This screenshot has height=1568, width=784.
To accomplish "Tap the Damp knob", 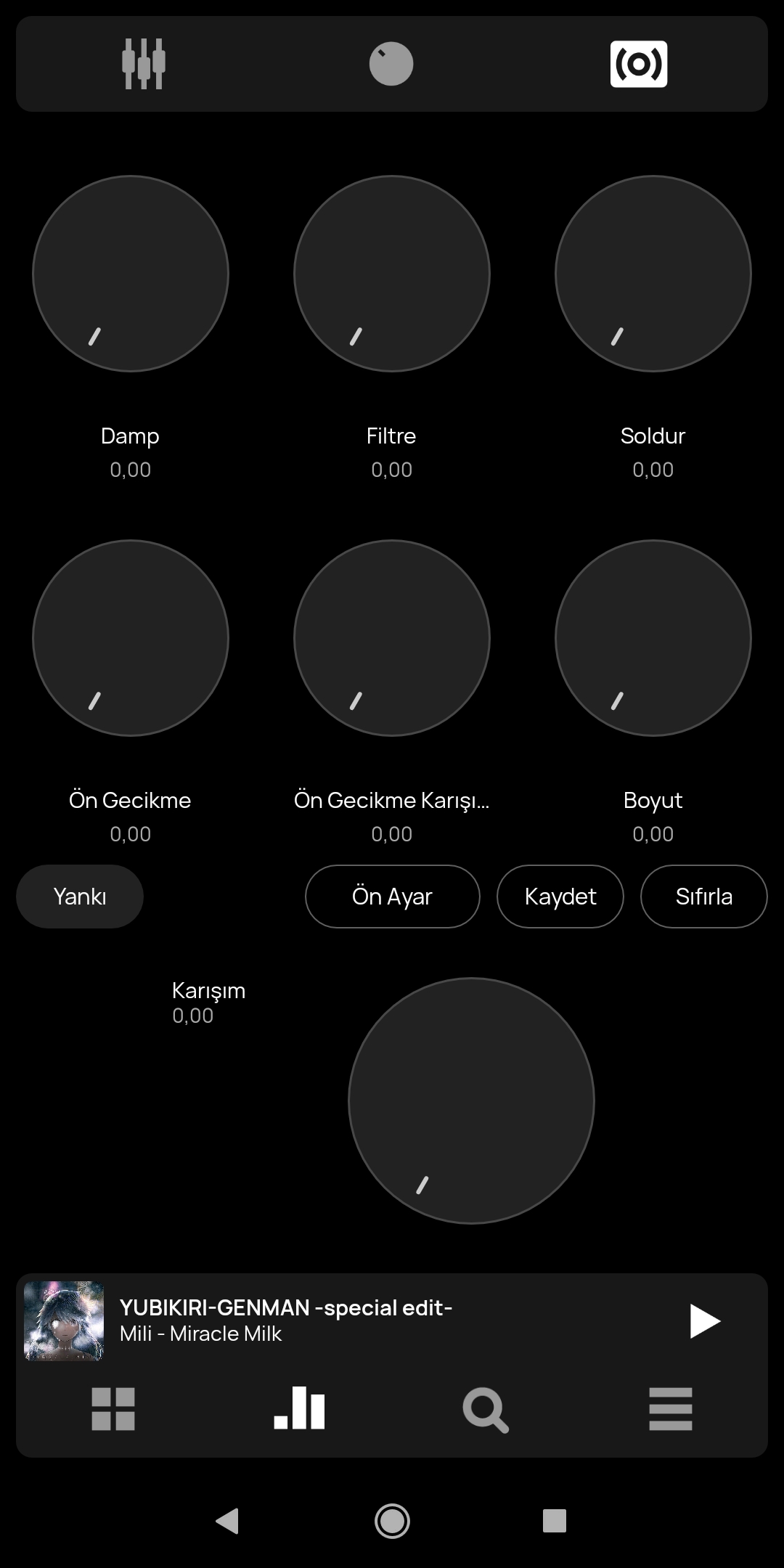I will (131, 274).
